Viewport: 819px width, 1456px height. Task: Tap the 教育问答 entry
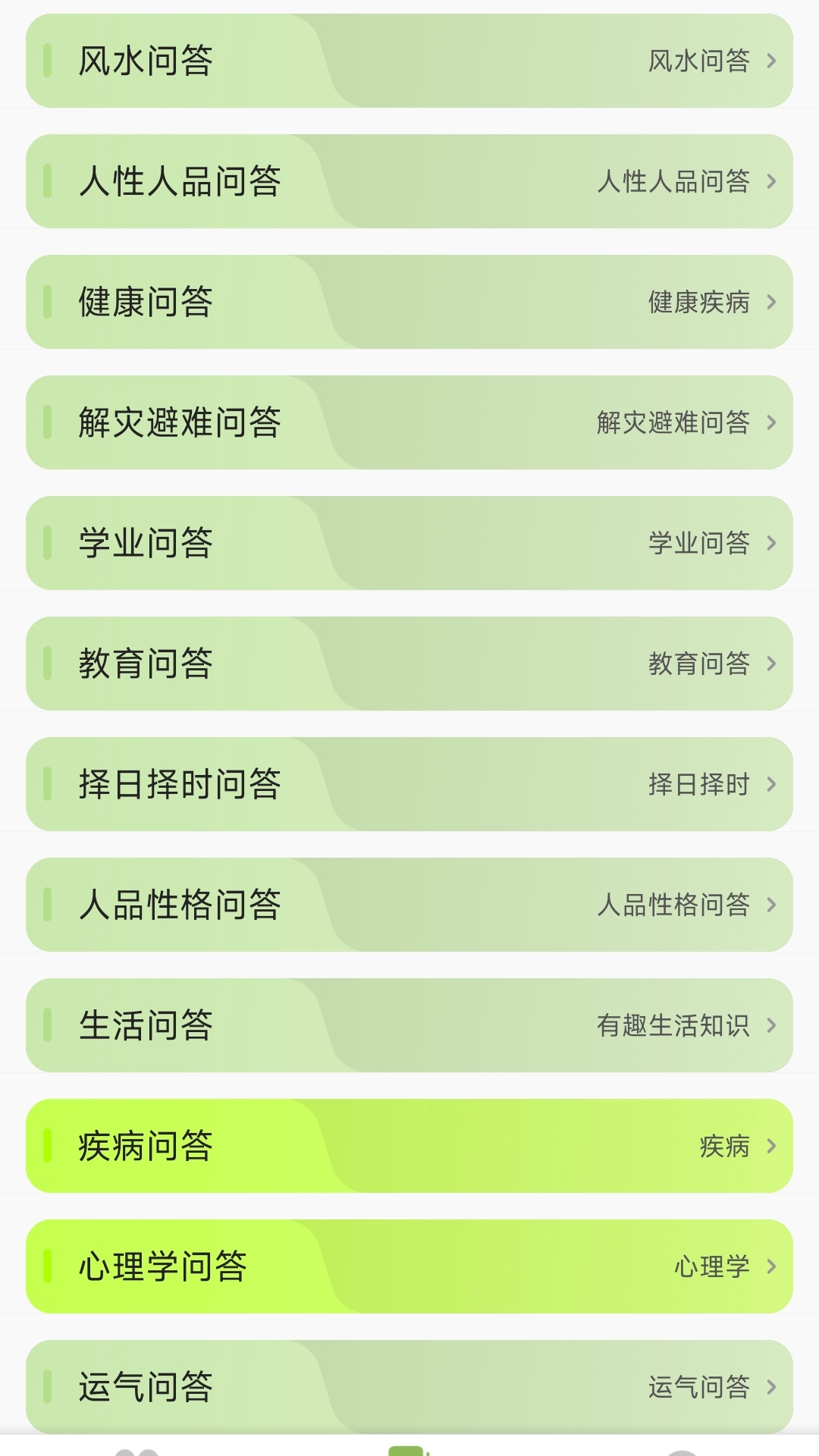[409, 664]
